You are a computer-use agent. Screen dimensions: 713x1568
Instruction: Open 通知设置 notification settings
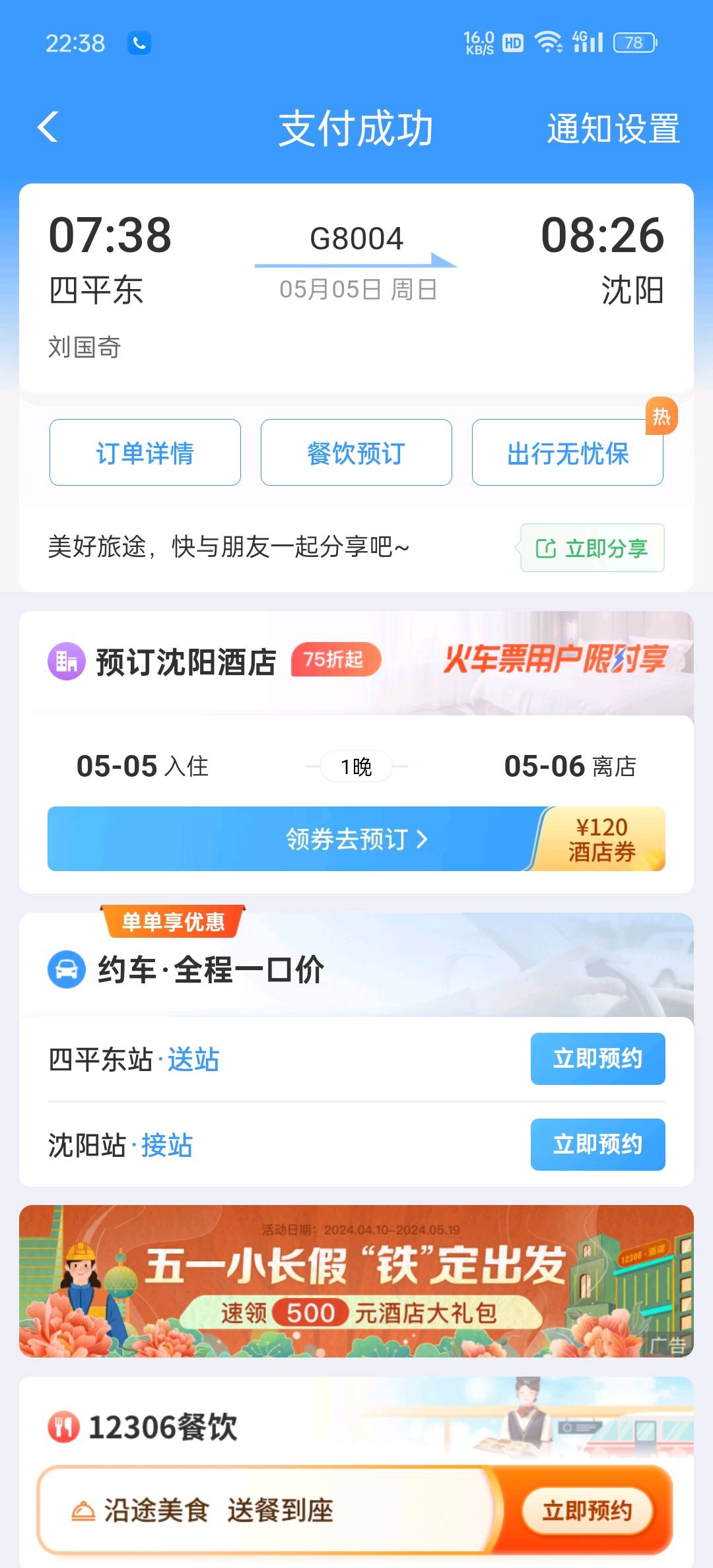(x=613, y=129)
